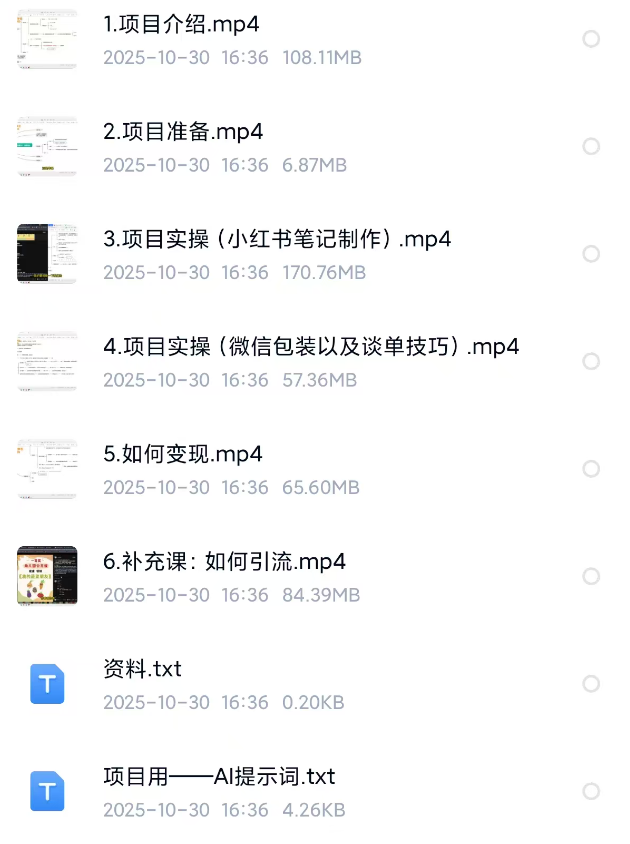Select the circle next to 2.项目准备.mp4

591,146
